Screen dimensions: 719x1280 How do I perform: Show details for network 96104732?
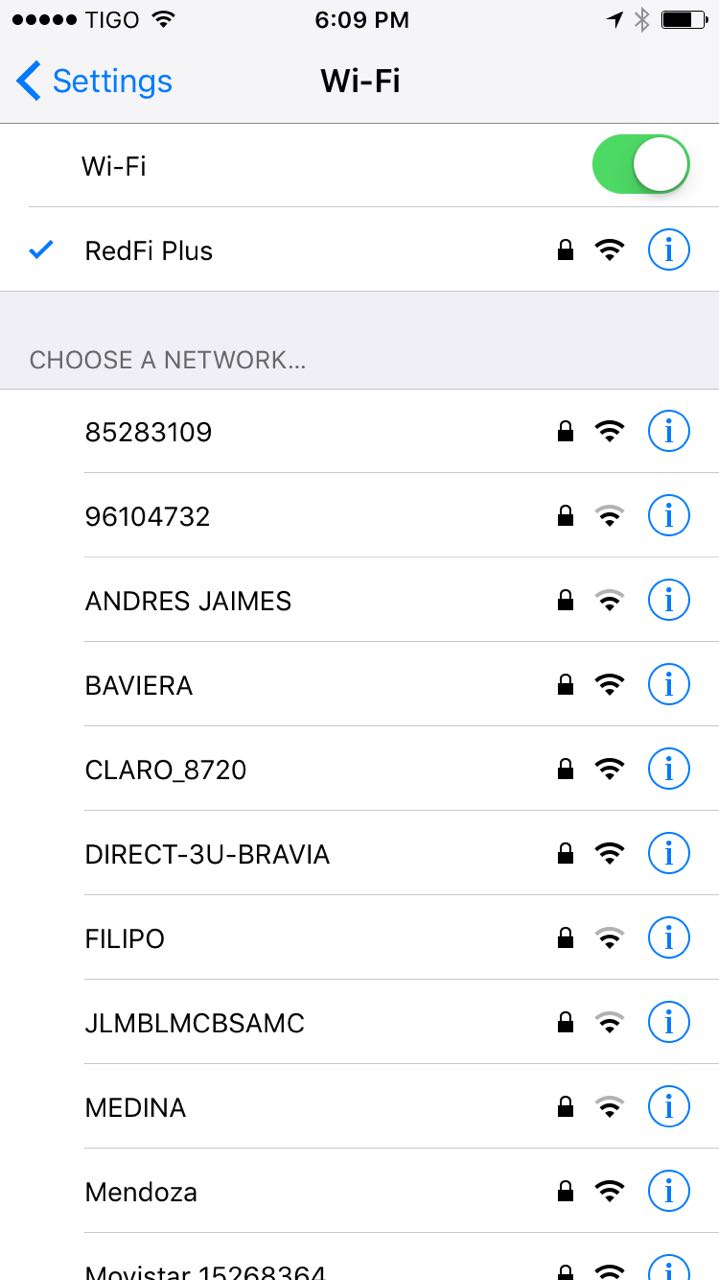(669, 516)
